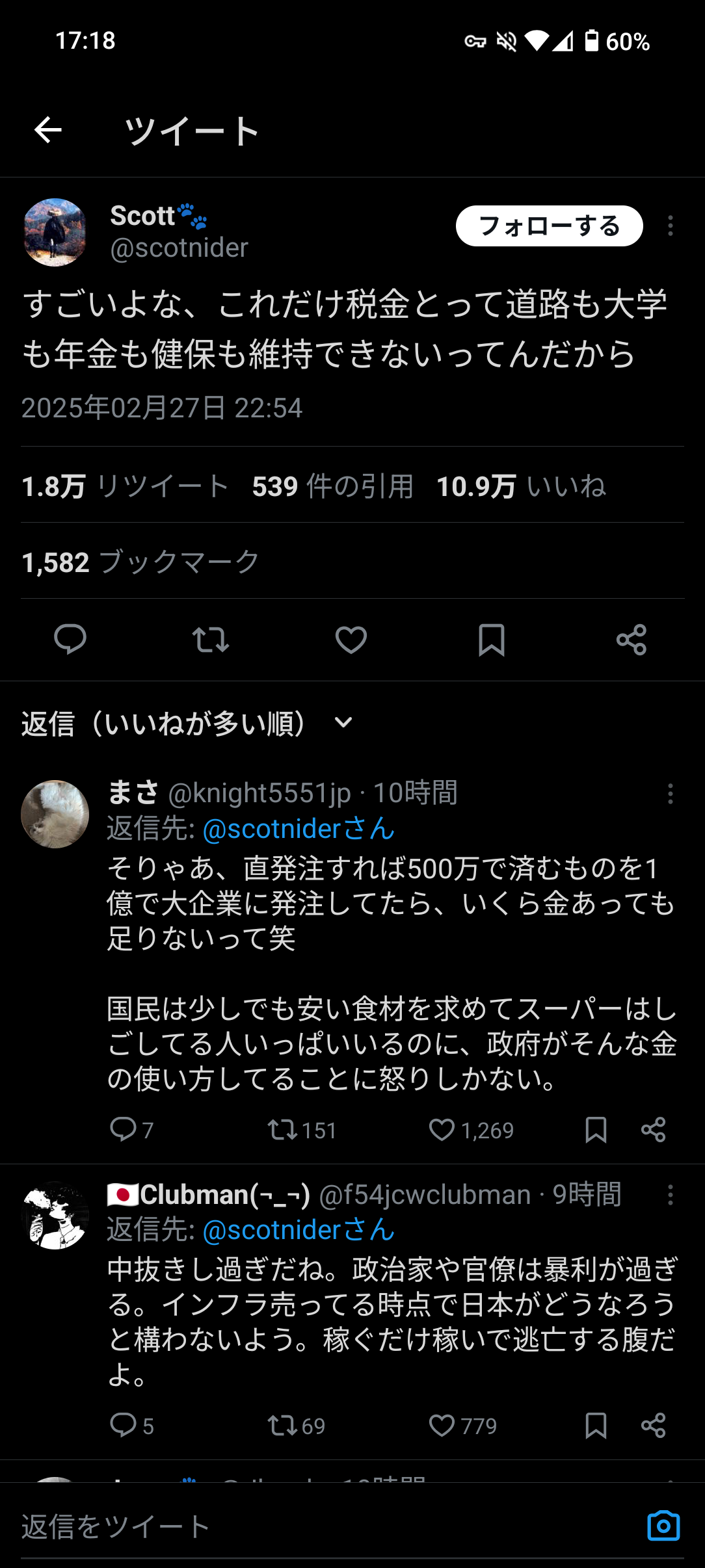Image resolution: width=705 pixels, height=1568 pixels.
Task: Share Scott's main tweet
Action: pos(632,640)
